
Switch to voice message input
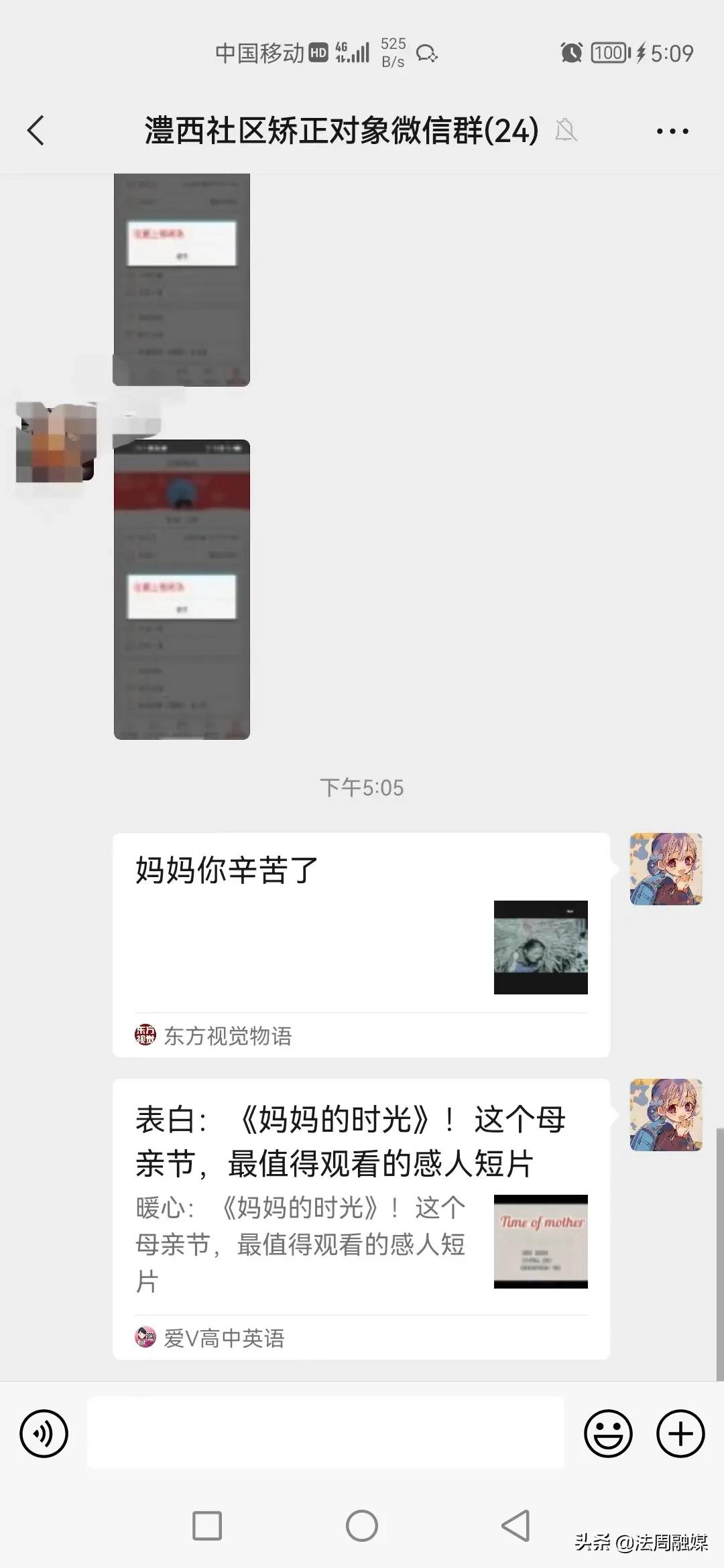coord(44,1434)
